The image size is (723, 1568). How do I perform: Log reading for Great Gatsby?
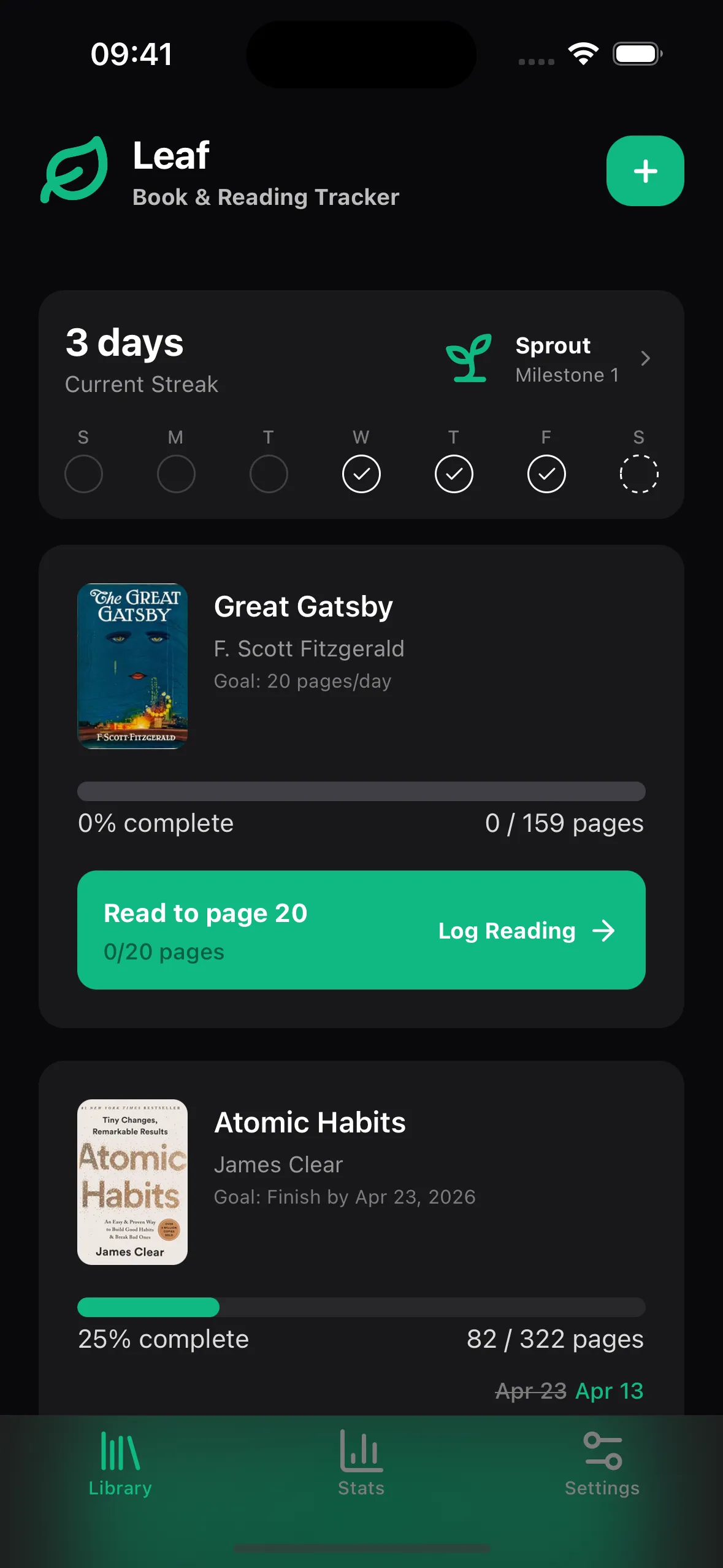click(361, 930)
